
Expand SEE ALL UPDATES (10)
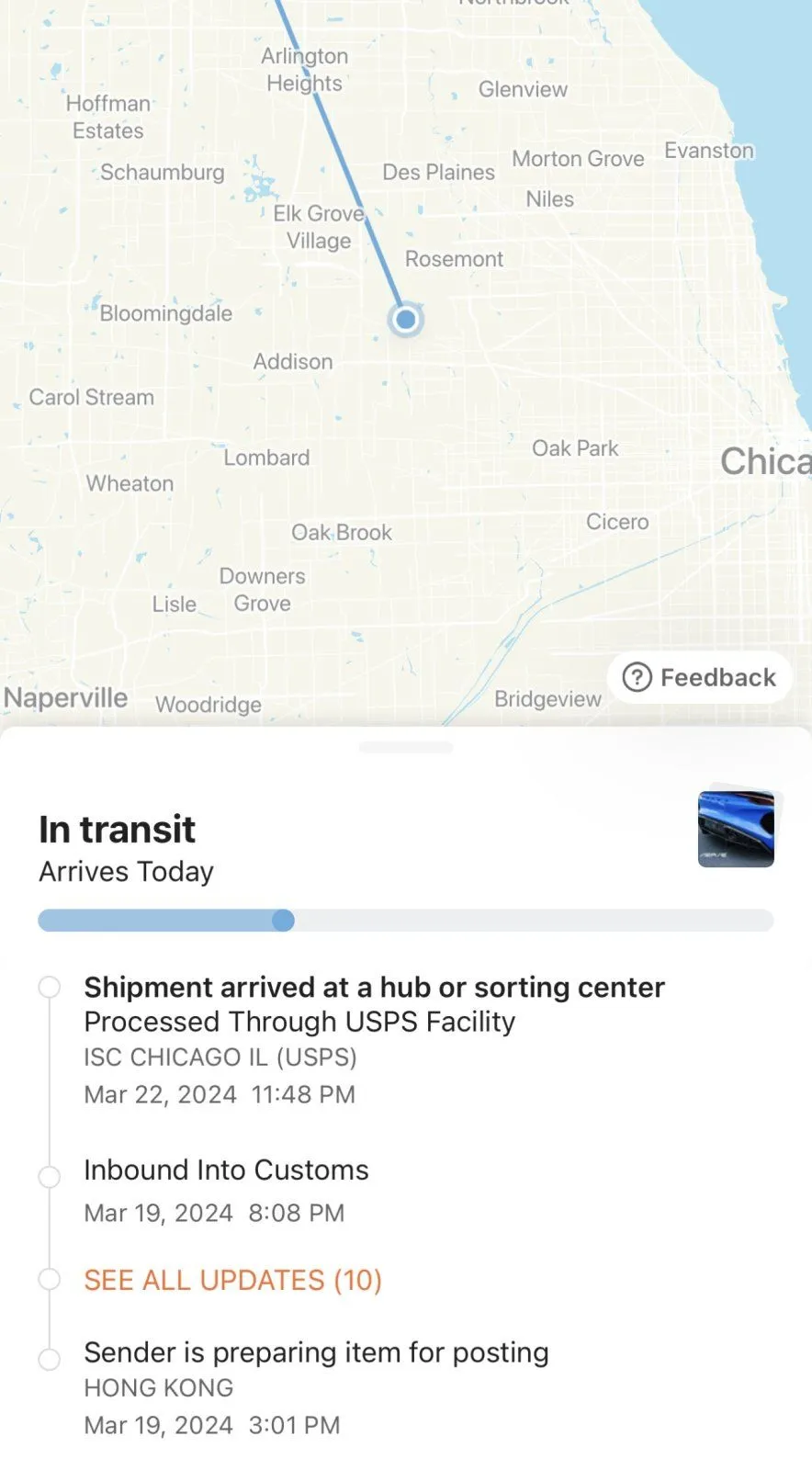[232, 1280]
